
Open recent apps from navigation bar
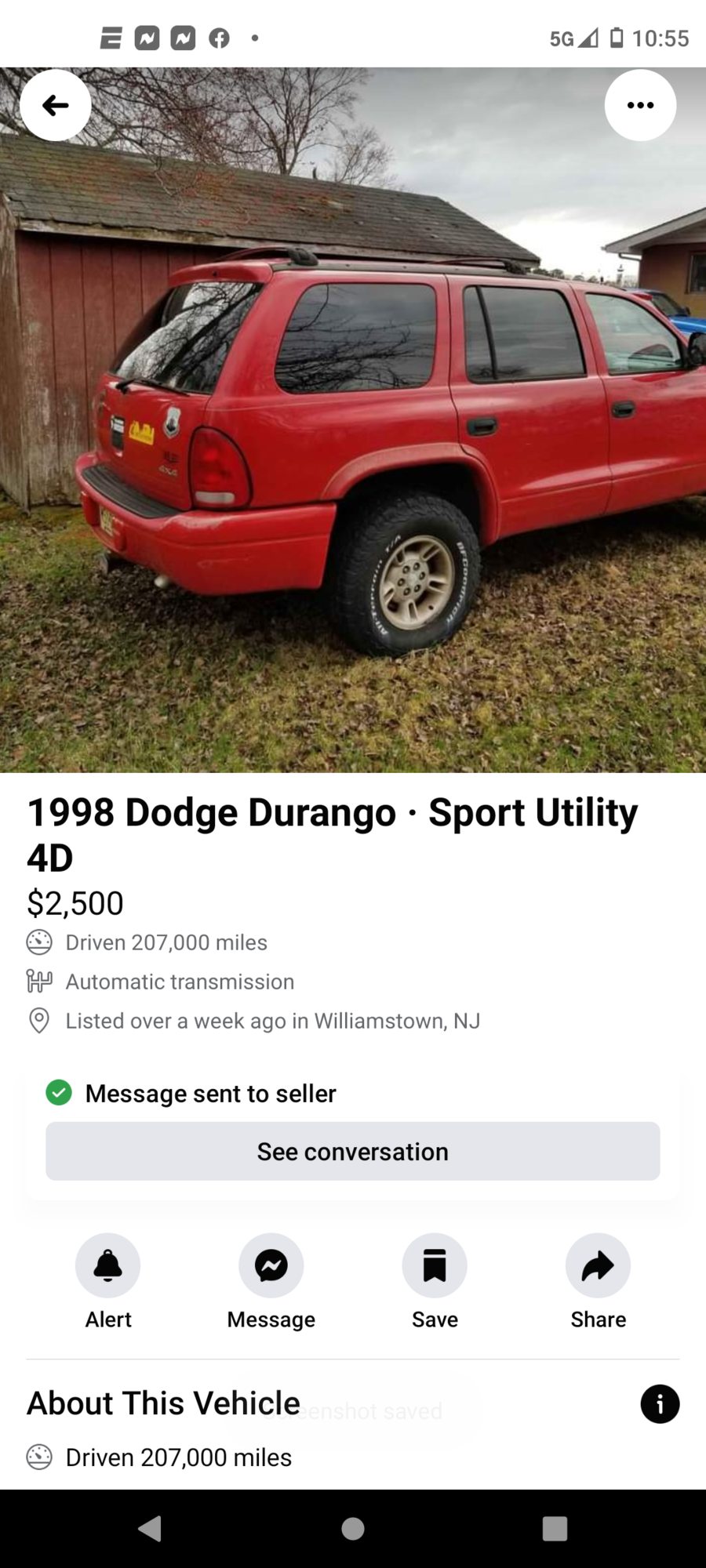coord(555,1528)
